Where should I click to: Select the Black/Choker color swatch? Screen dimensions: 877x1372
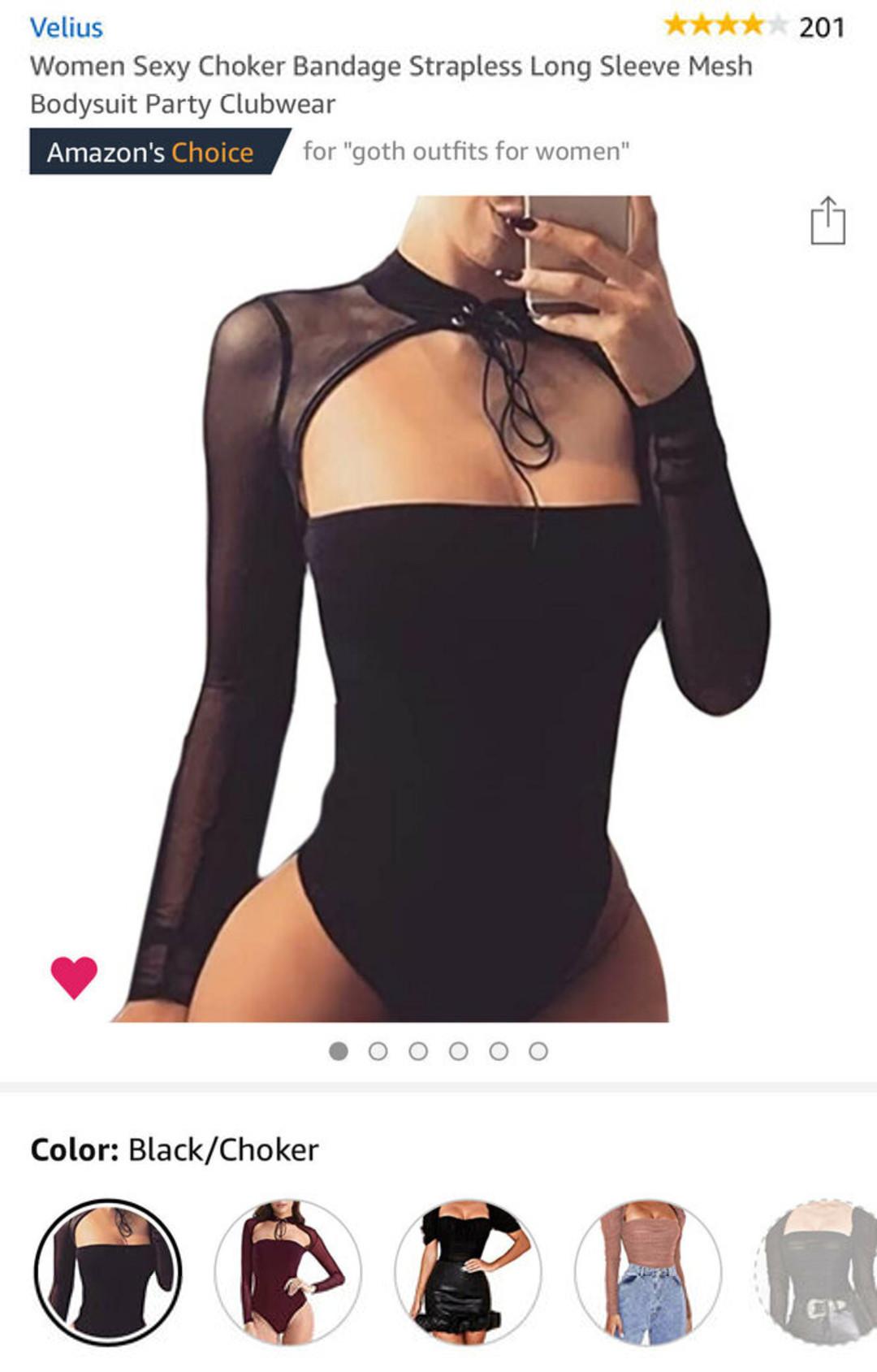tap(108, 1272)
